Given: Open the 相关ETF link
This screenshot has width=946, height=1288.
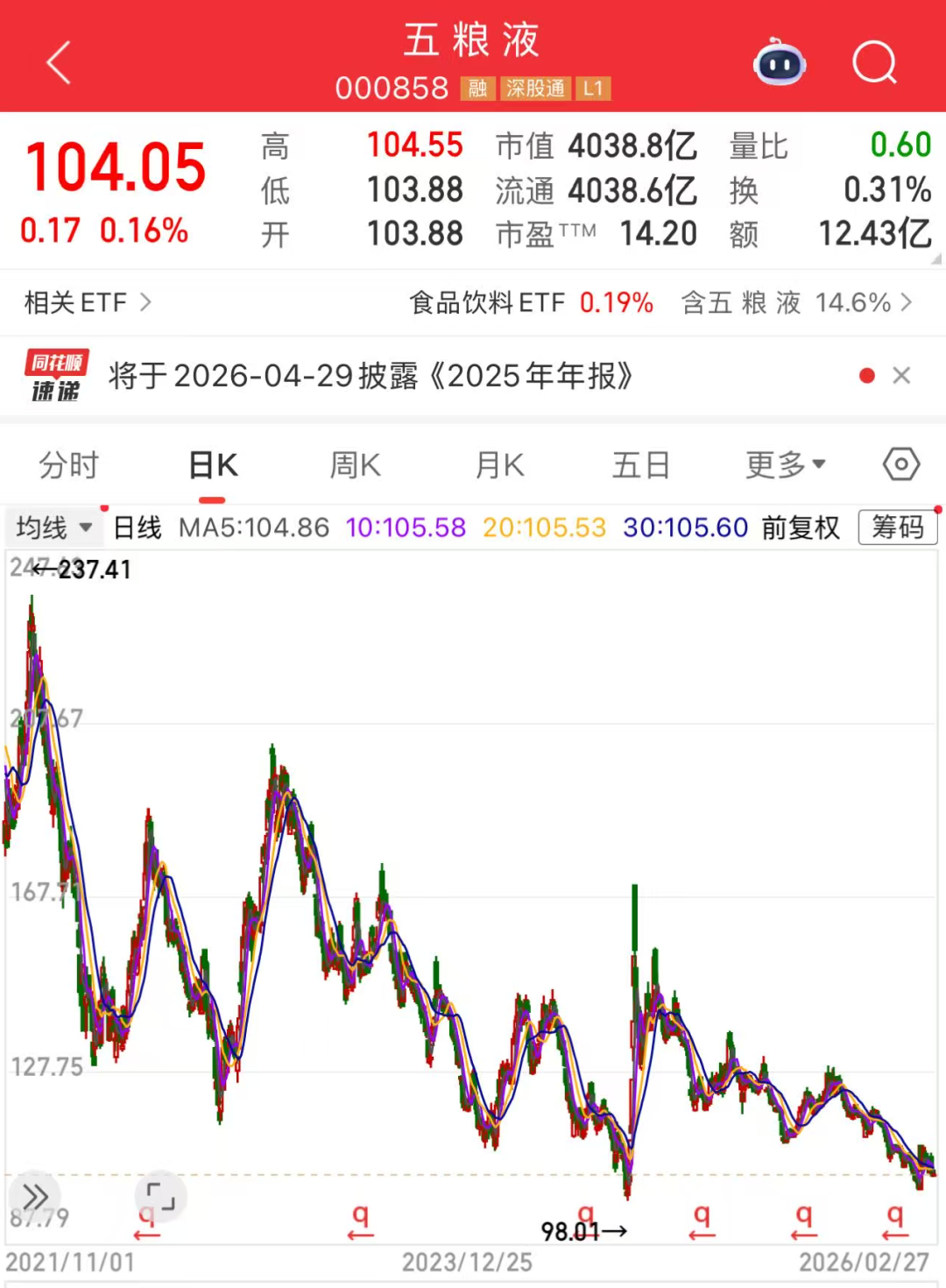Looking at the screenshot, I should point(88,302).
